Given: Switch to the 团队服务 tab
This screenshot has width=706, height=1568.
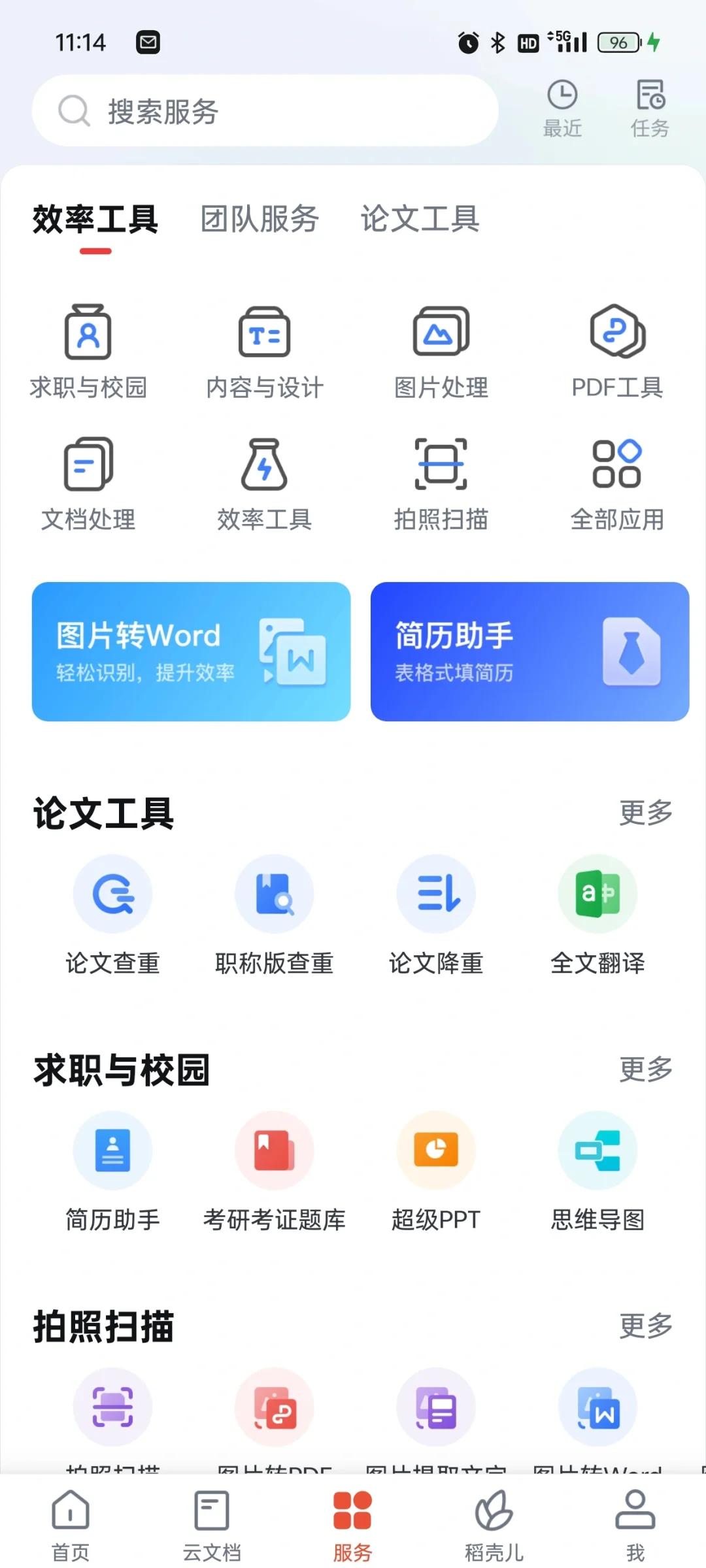Looking at the screenshot, I should (260, 220).
